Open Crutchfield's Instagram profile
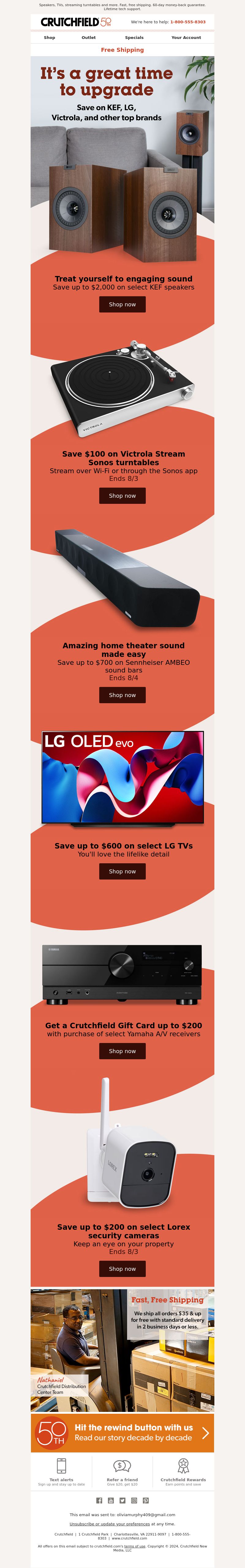This screenshot has width=245, height=1568. click(134, 1500)
